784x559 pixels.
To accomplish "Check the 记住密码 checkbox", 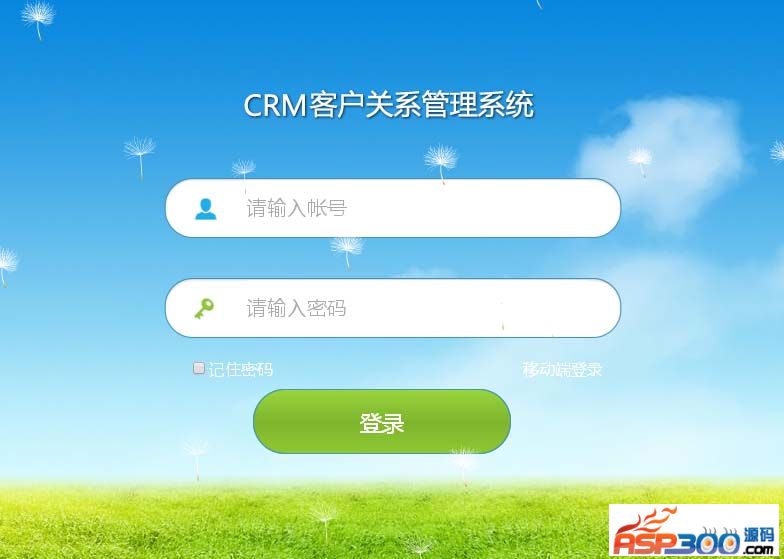I will tap(199, 368).
